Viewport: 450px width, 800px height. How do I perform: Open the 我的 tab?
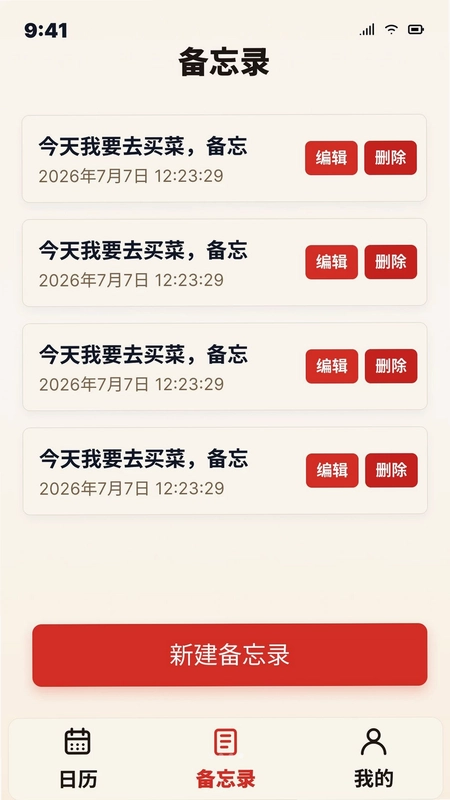point(374,759)
